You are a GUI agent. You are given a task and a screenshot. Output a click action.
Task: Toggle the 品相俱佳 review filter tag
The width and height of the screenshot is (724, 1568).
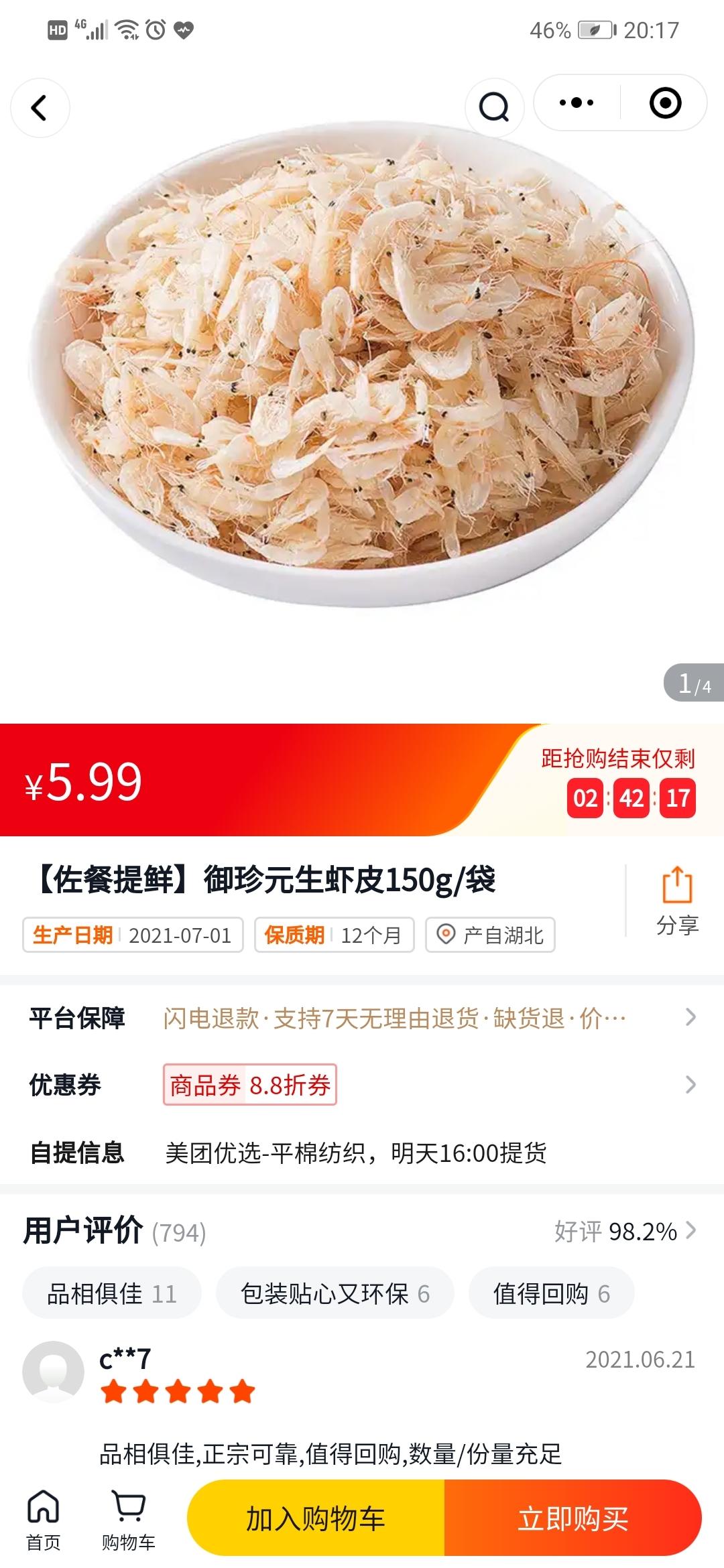pos(113,1293)
